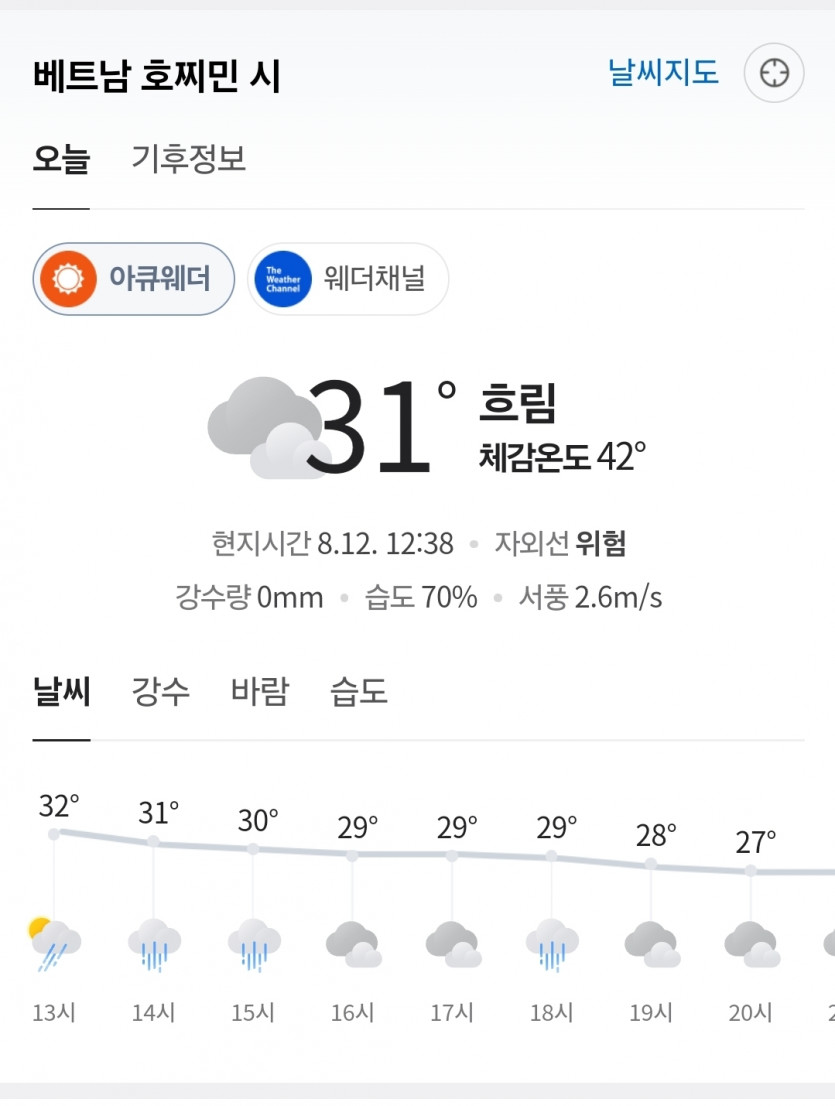Screen dimensions: 835x1106
Task: Show the 강수 hourly forecast tab
Action: pos(160,691)
